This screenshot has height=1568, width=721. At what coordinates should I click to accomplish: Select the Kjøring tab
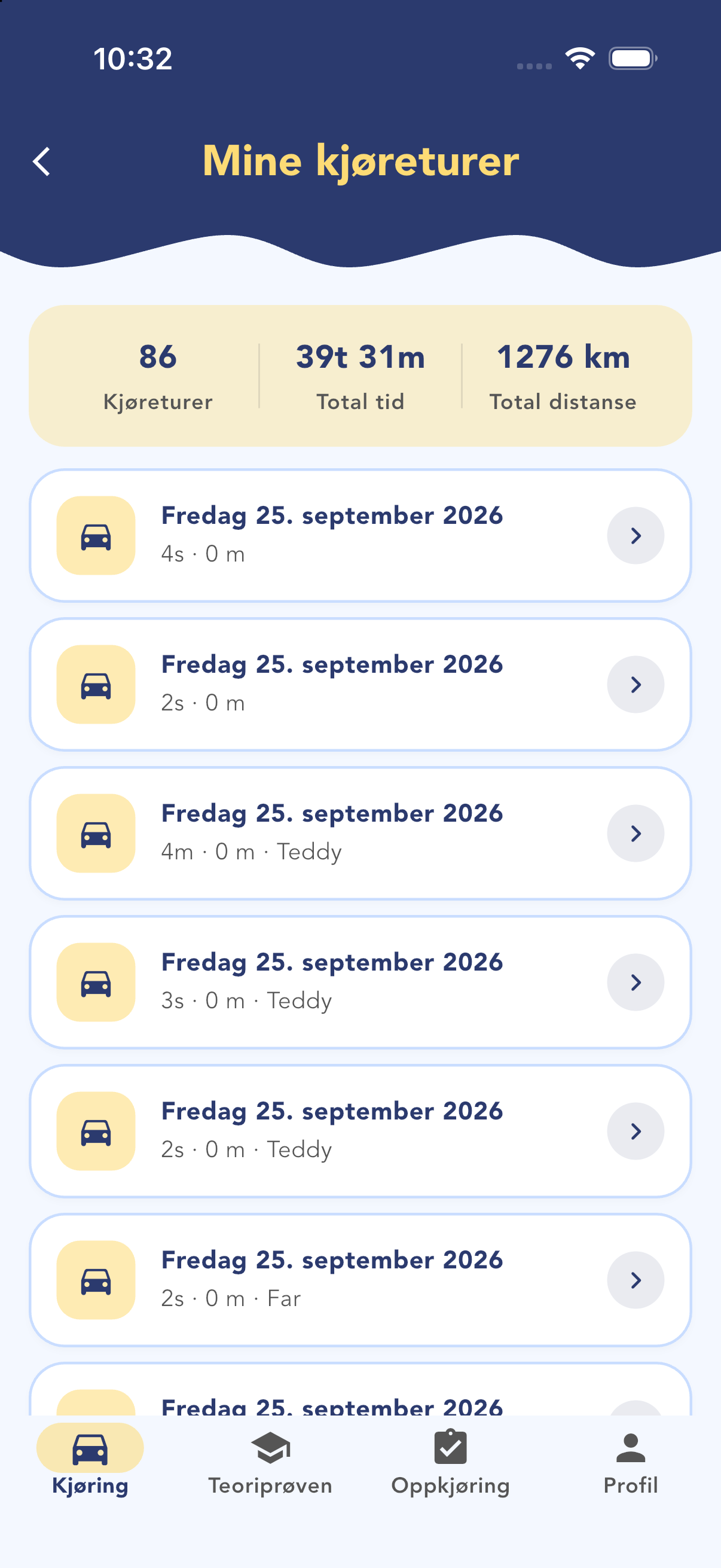(x=90, y=1462)
